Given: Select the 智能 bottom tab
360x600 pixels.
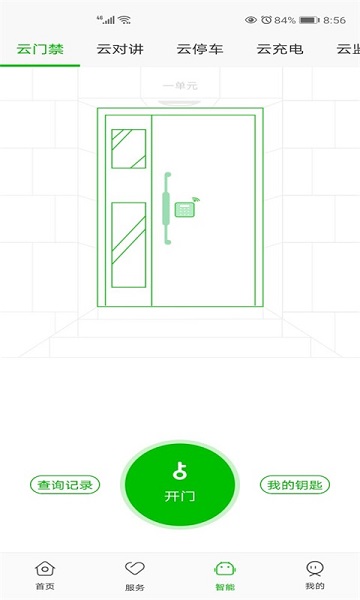Looking at the screenshot, I should tap(225, 576).
